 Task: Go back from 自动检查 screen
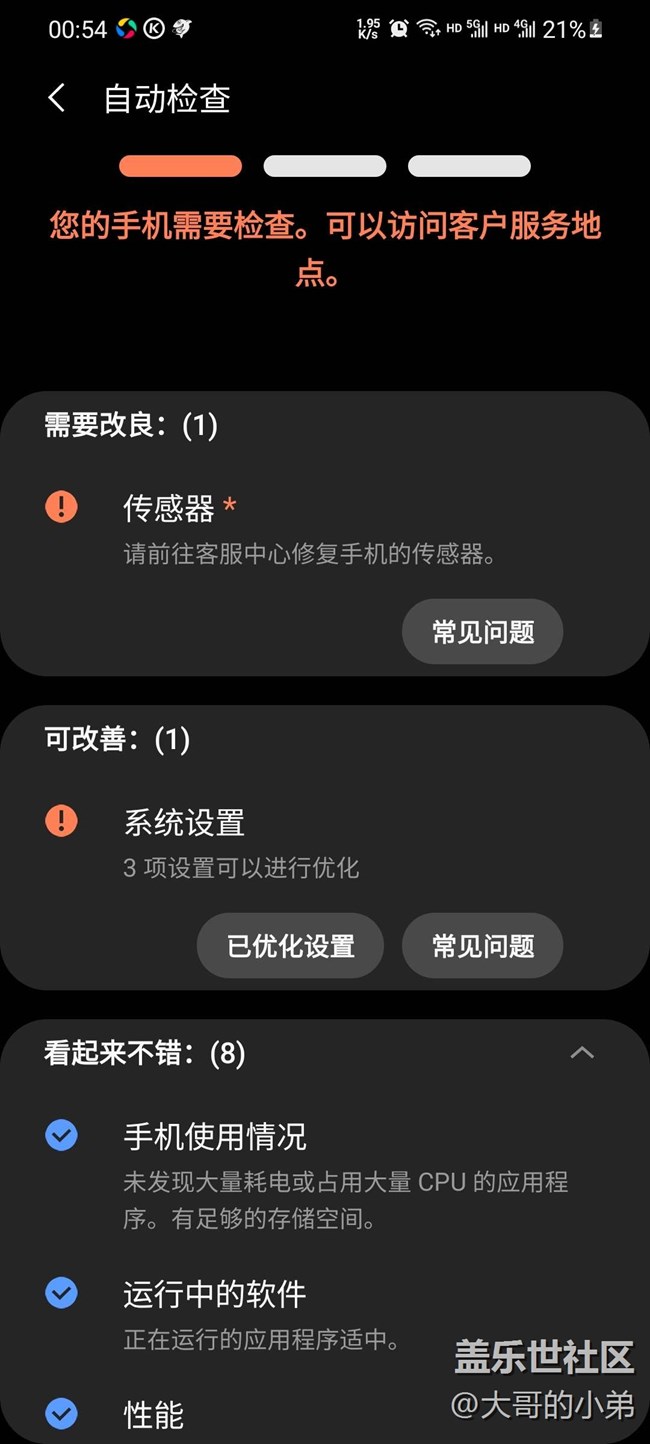coord(57,98)
